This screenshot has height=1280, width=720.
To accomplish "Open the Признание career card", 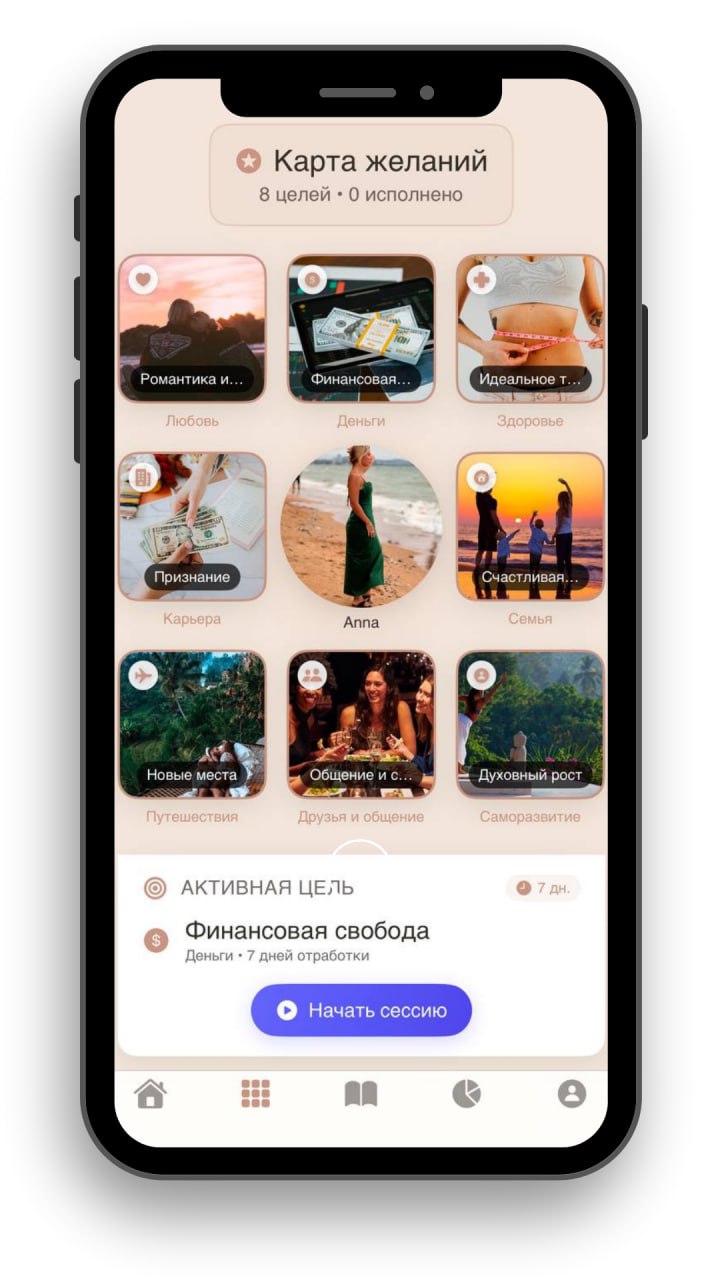I will [192, 526].
